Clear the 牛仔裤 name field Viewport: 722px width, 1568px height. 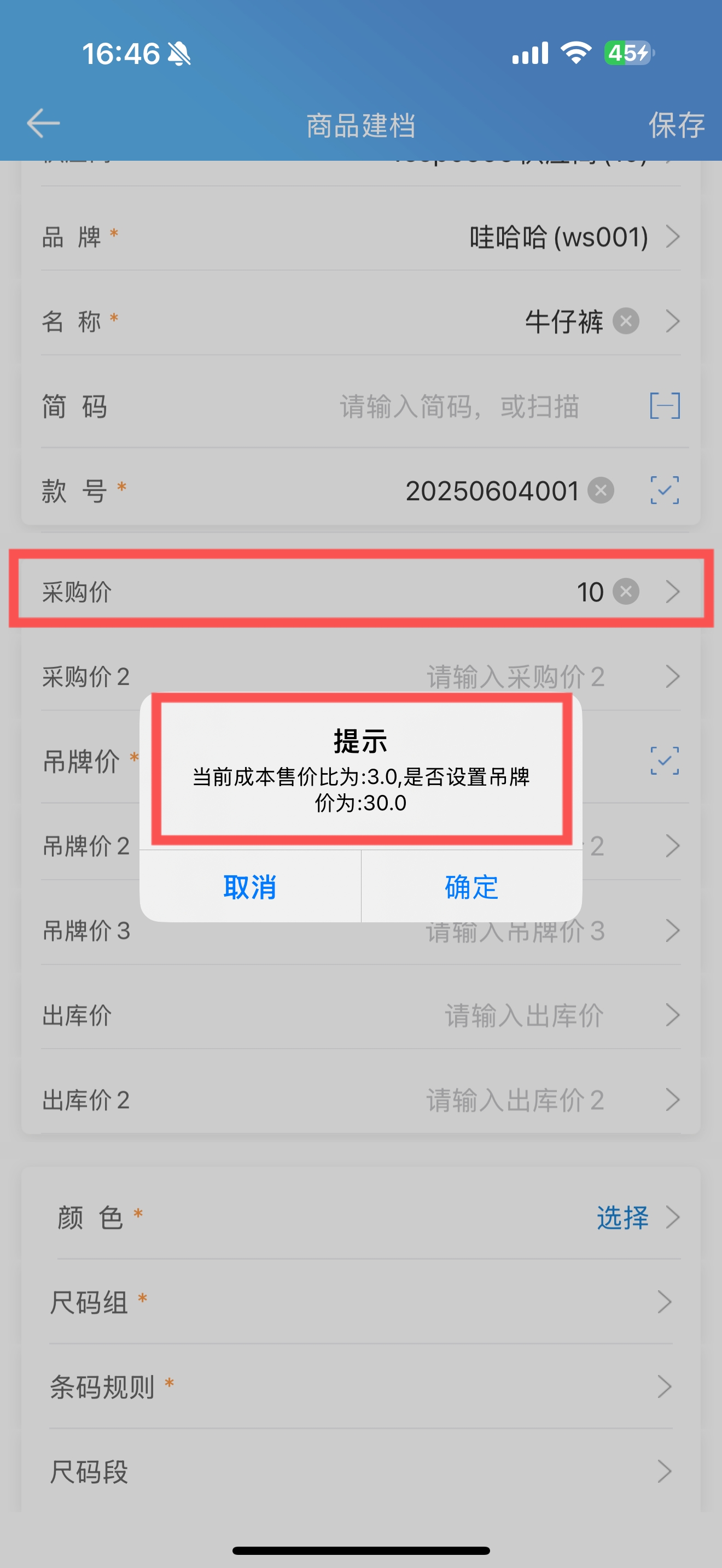626,321
